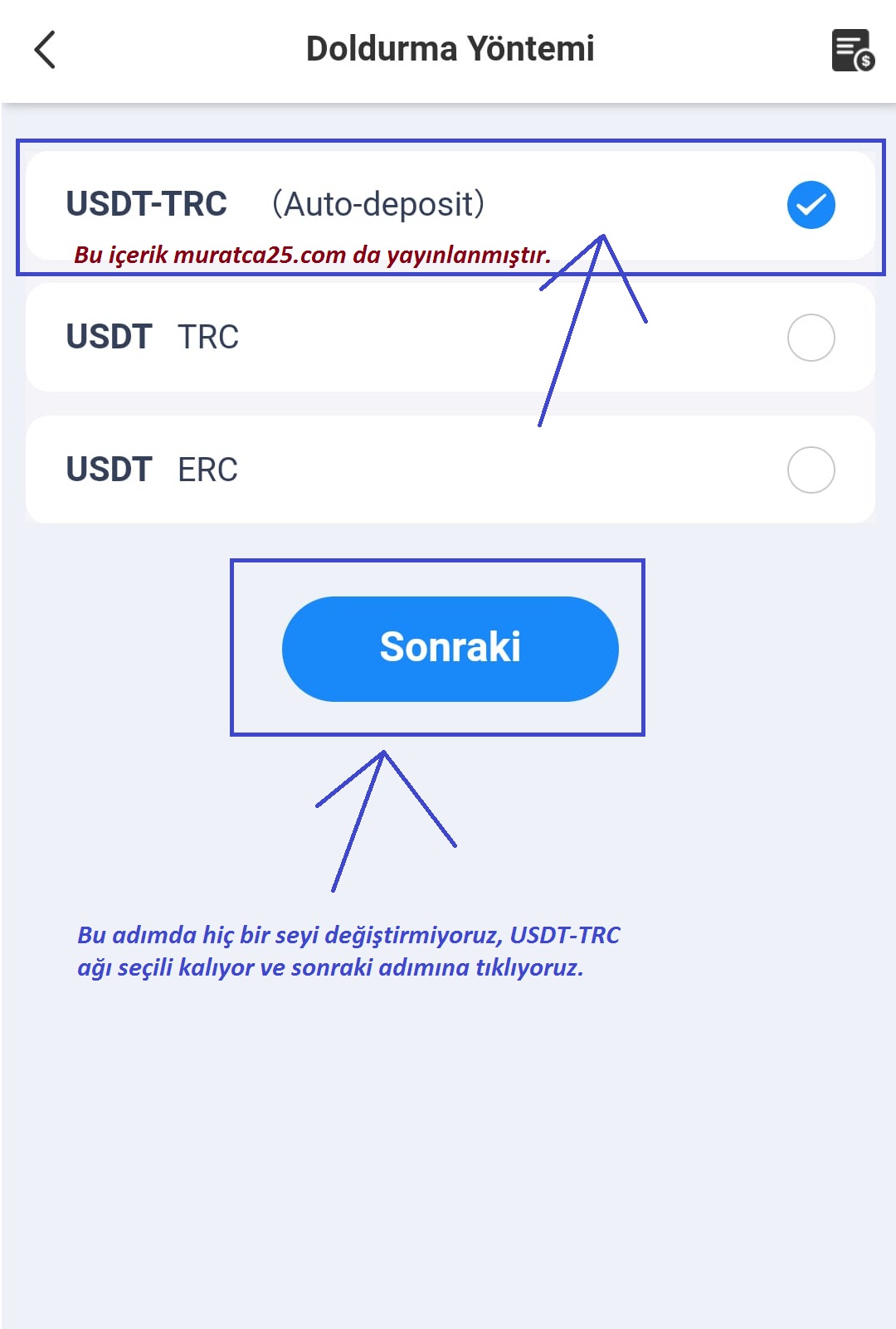This screenshot has height=1329, width=896.
Task: Tap the Sonraki button
Action: (450, 648)
